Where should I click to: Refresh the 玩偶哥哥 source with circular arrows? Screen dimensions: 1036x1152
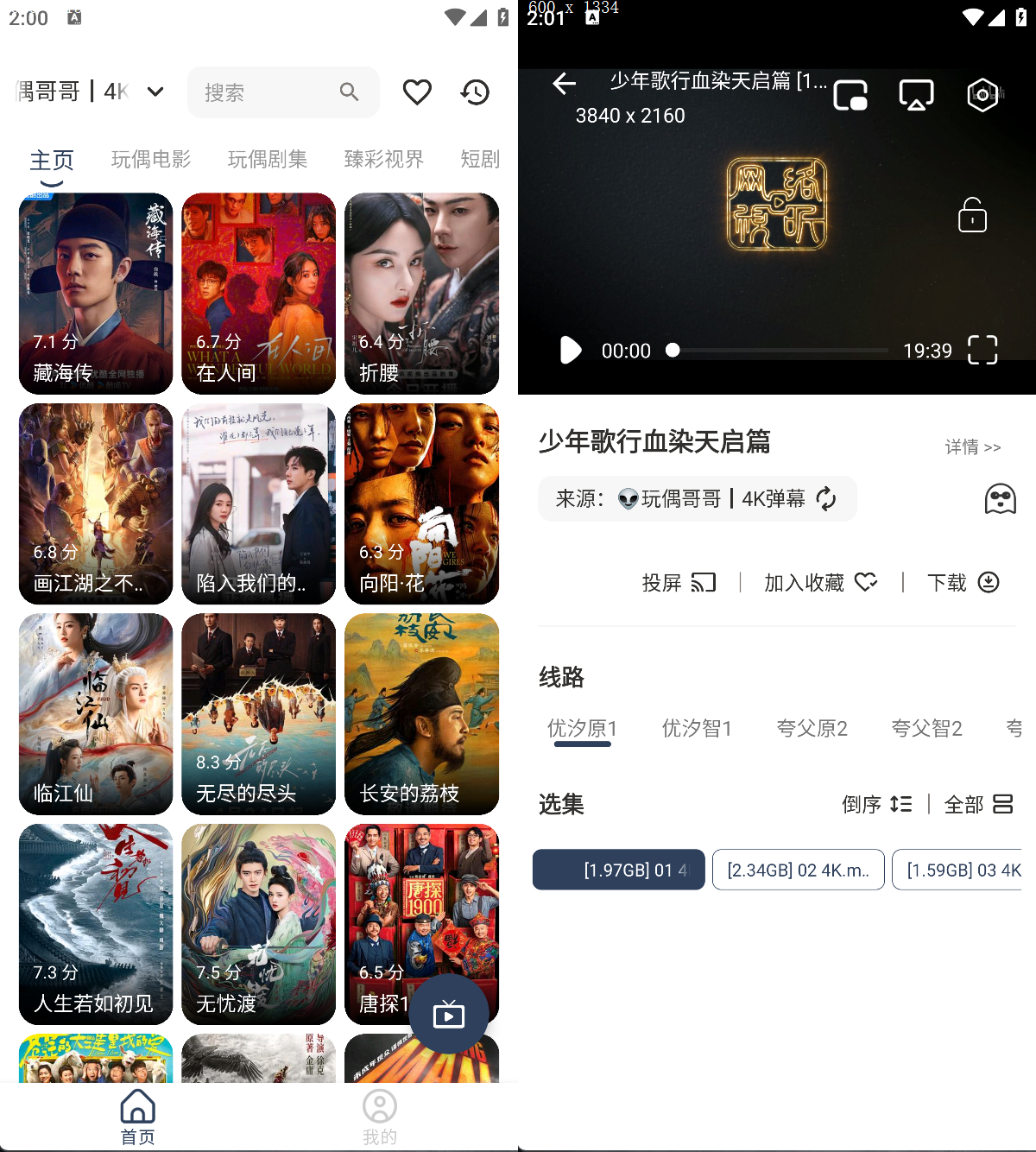(826, 499)
